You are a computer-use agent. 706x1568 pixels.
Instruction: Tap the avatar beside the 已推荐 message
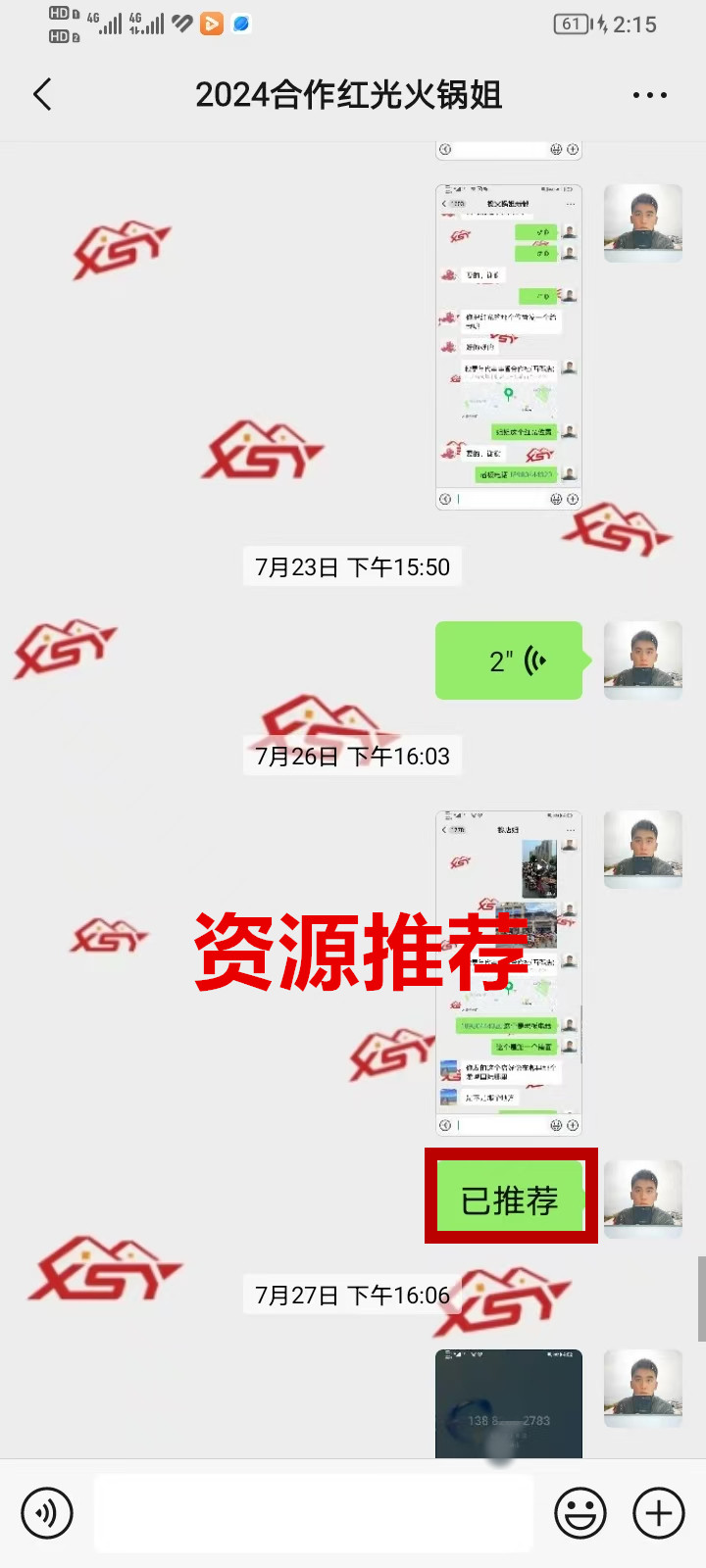642,1200
